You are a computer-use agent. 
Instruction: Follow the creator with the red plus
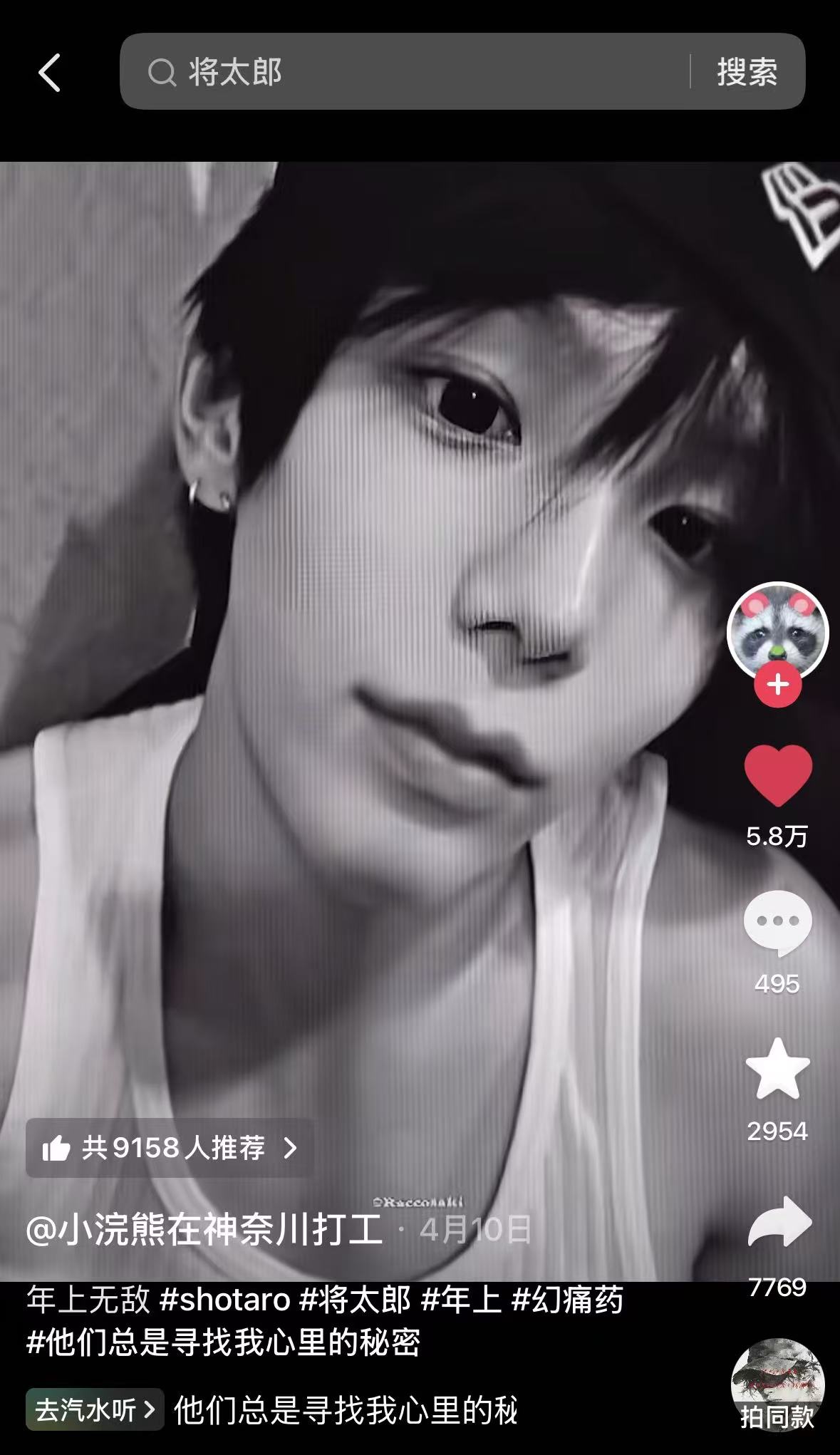(x=778, y=685)
